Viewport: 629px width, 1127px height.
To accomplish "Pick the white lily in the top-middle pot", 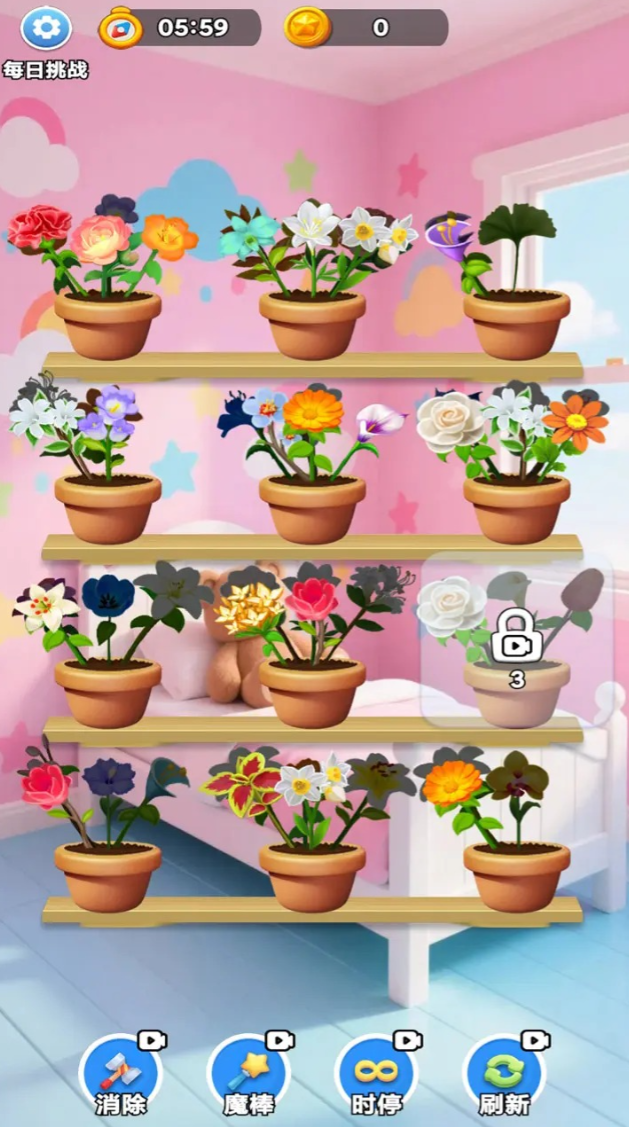I will 312,224.
